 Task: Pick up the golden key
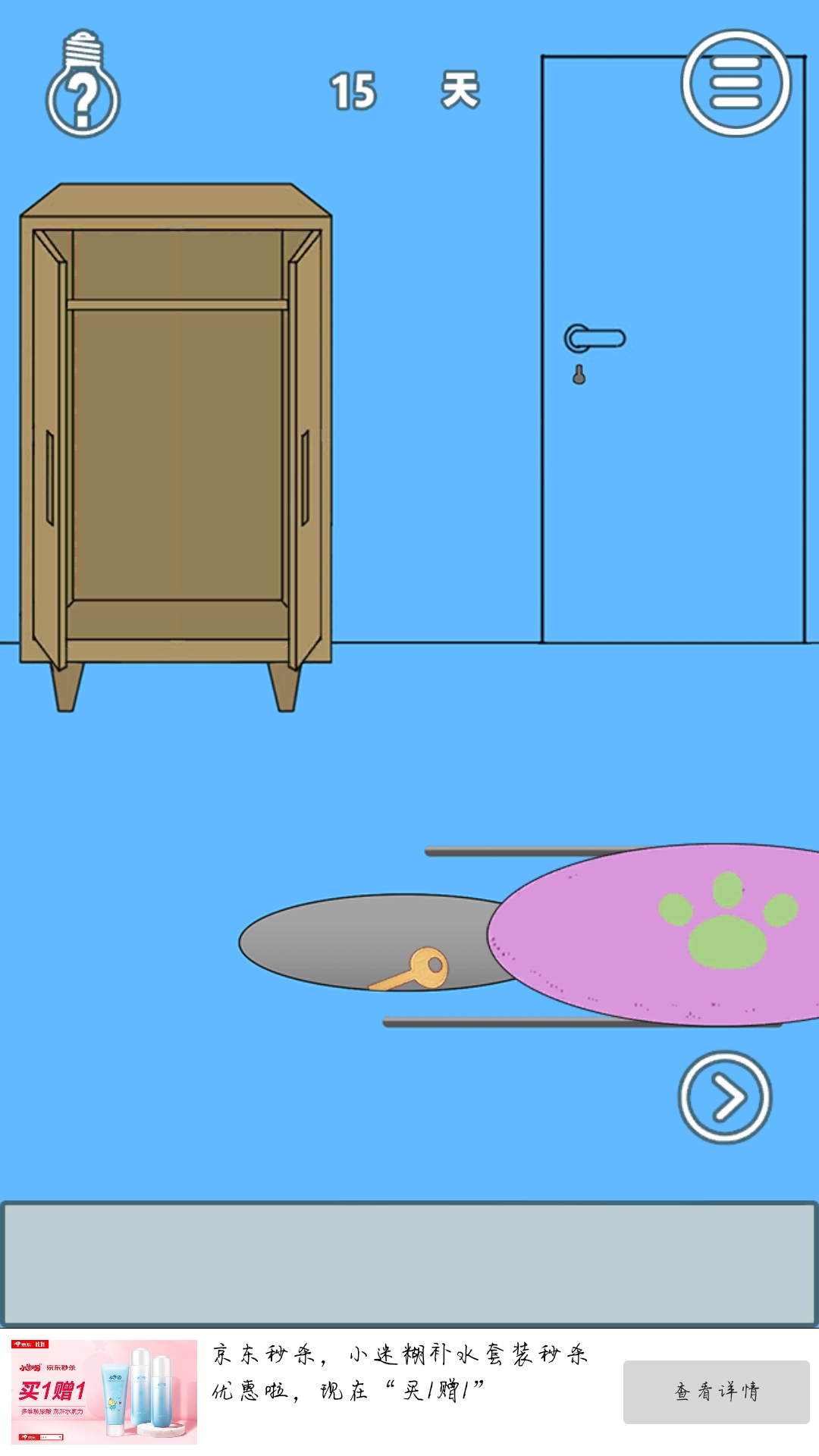coord(414,971)
